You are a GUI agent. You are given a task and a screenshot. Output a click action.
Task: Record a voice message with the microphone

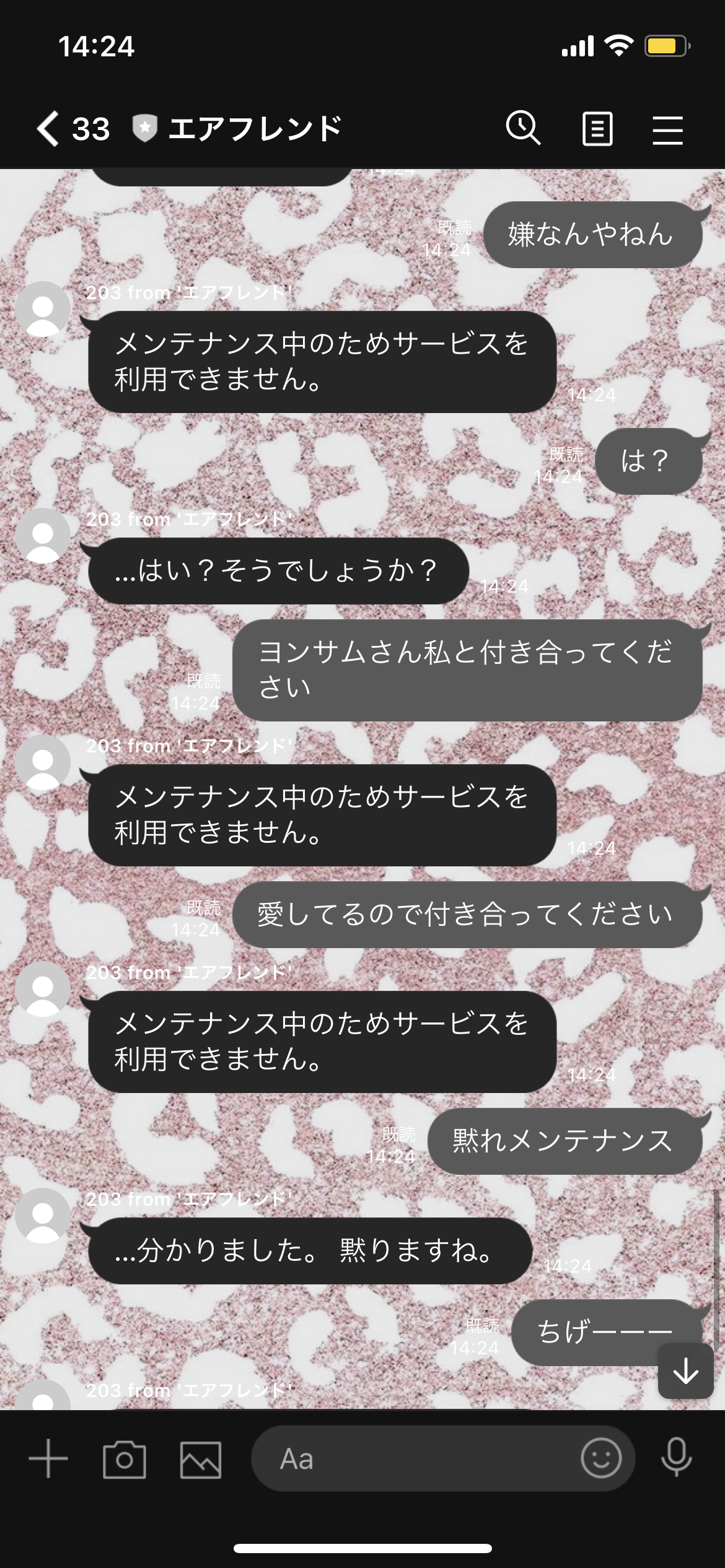pos(676,1458)
